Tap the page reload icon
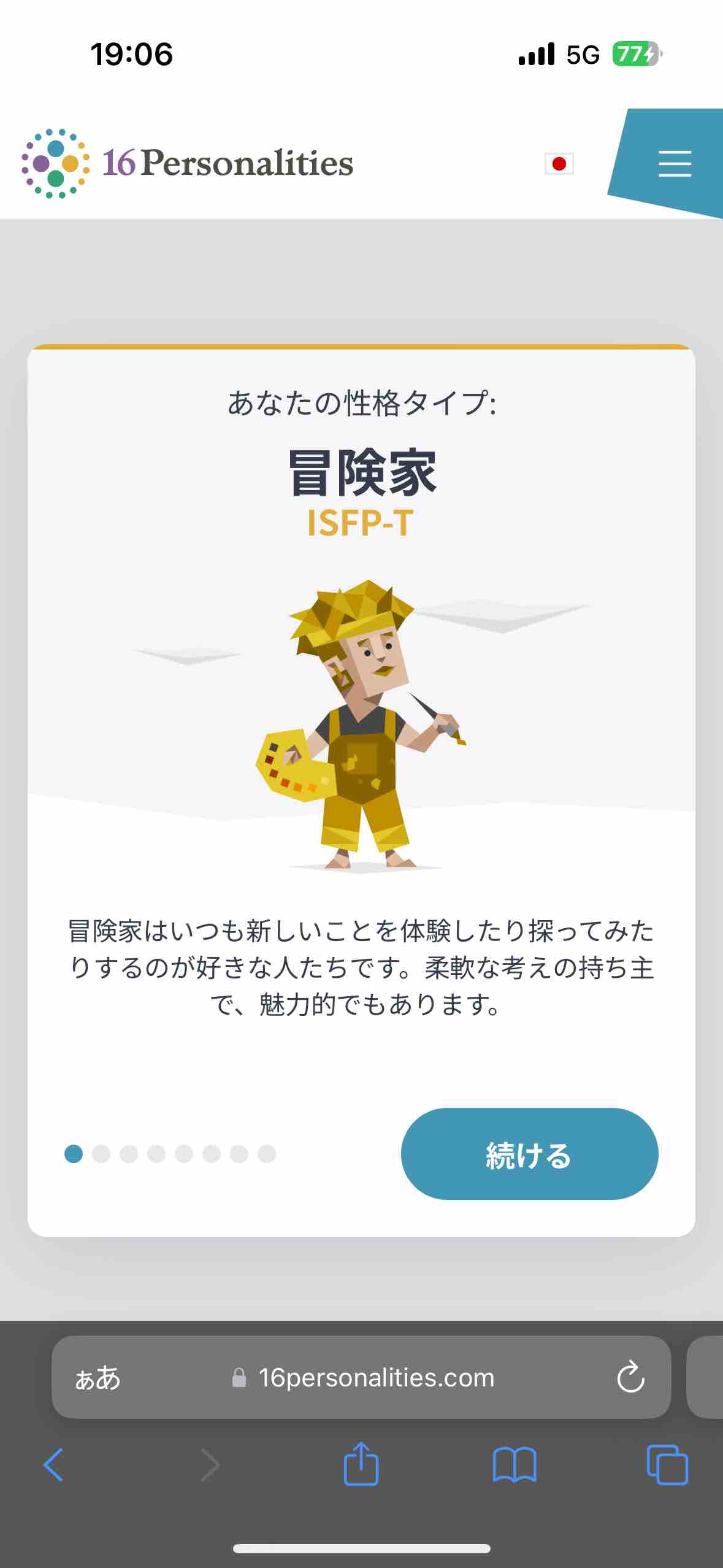 (630, 1377)
